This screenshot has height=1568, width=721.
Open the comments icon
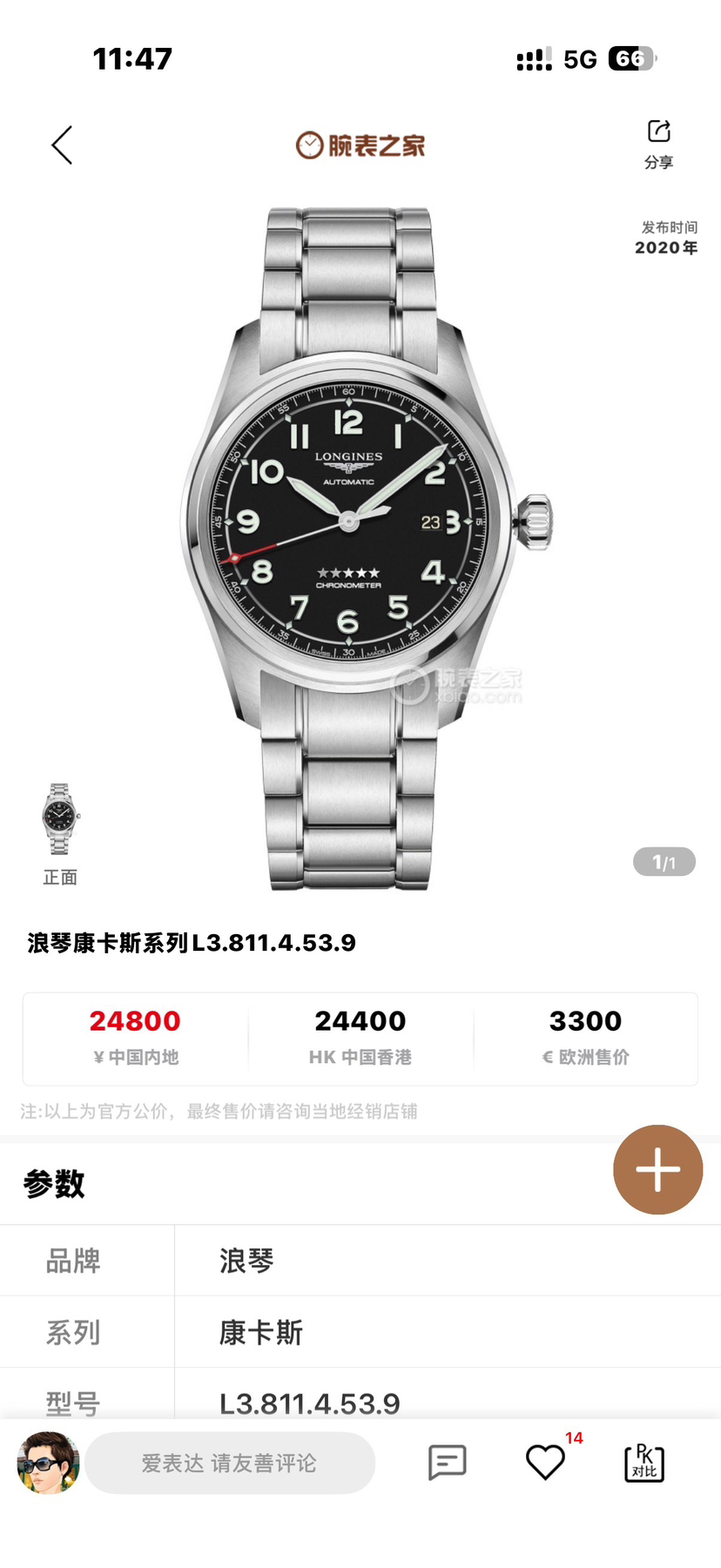tap(448, 1463)
